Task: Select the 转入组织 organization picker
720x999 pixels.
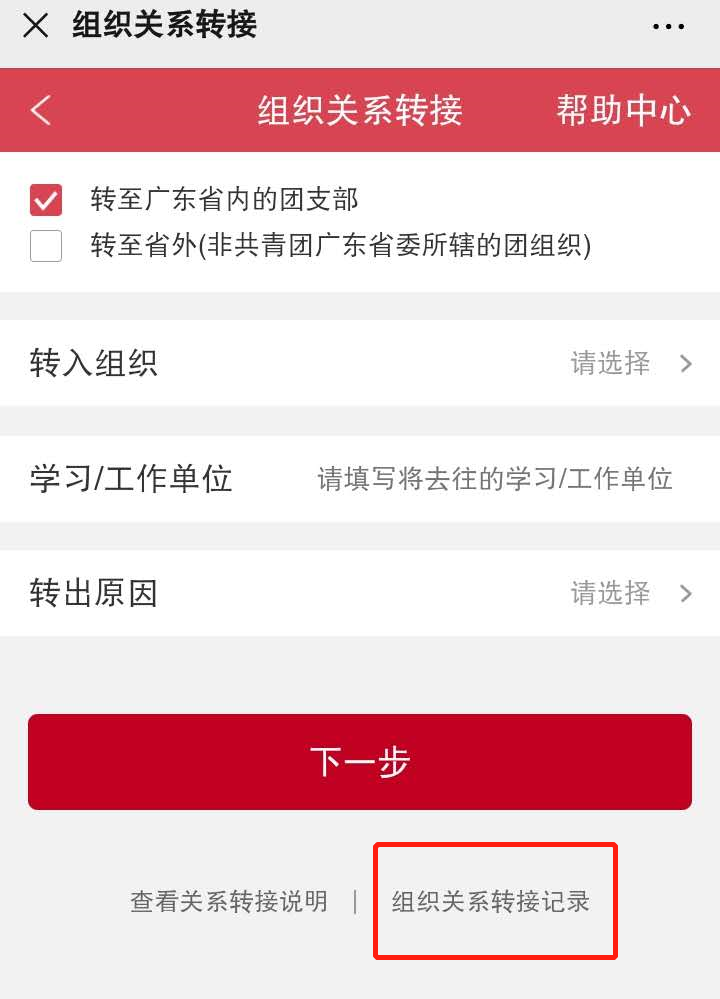Action: (x=360, y=363)
